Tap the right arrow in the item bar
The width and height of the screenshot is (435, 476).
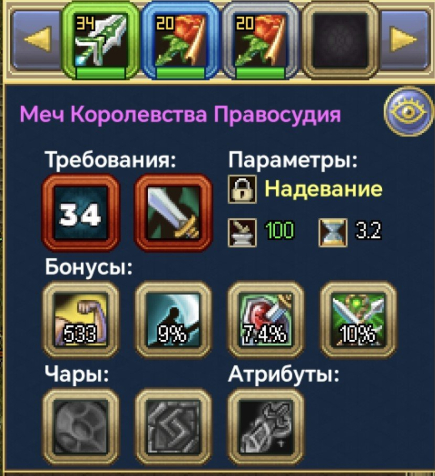click(x=404, y=40)
